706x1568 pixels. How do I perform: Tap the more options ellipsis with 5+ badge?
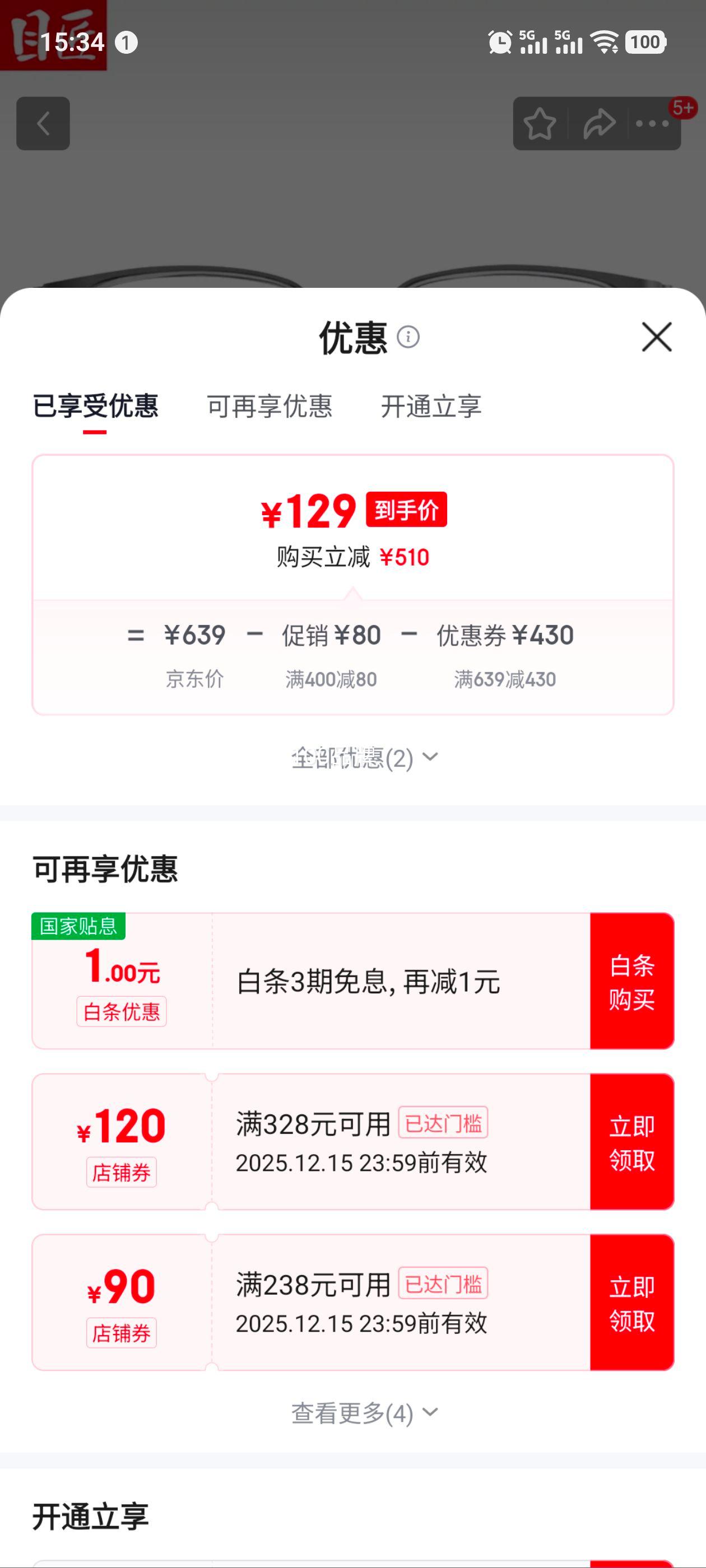(653, 124)
